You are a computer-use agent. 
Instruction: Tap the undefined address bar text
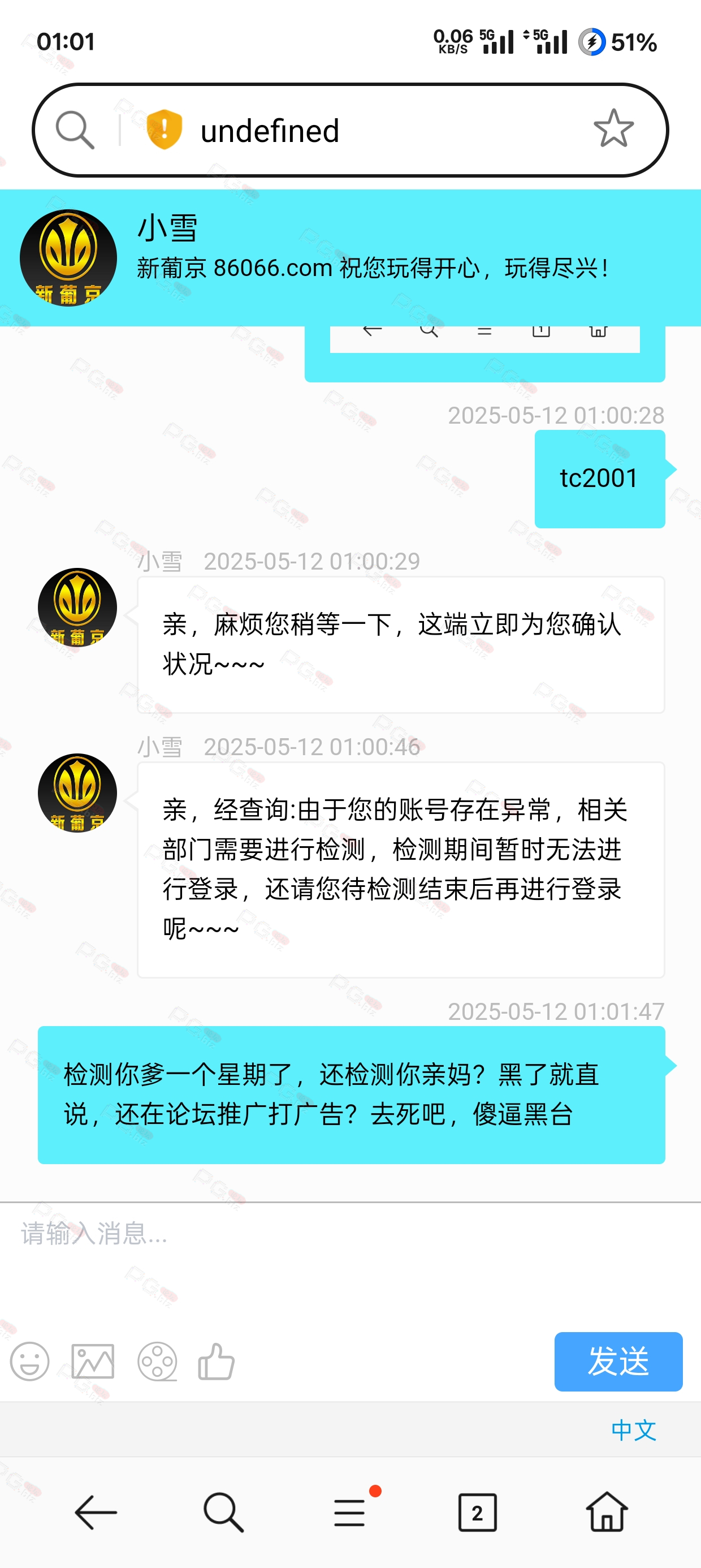pos(270,131)
